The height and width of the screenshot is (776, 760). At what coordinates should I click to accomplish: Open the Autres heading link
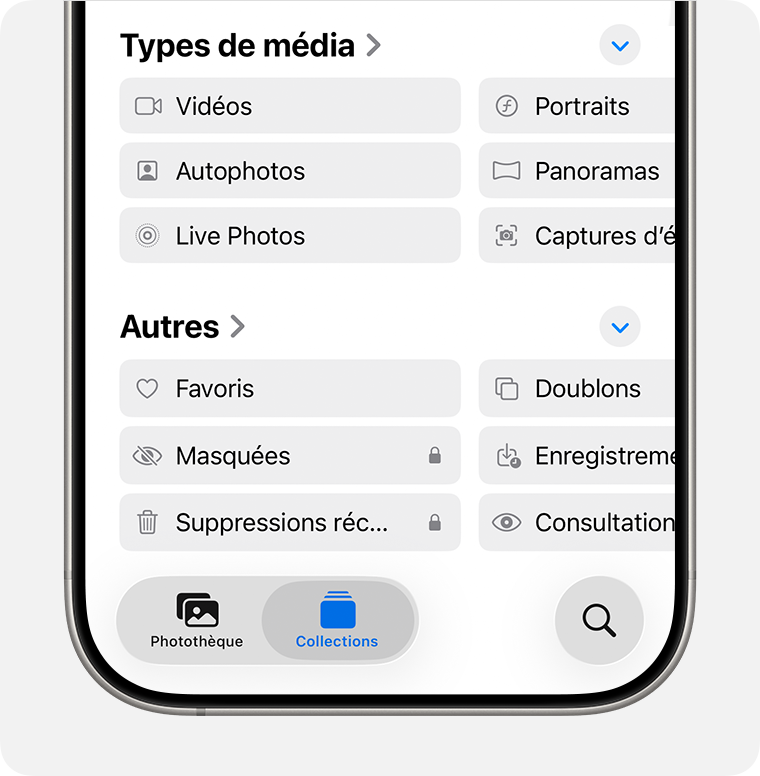(x=182, y=327)
